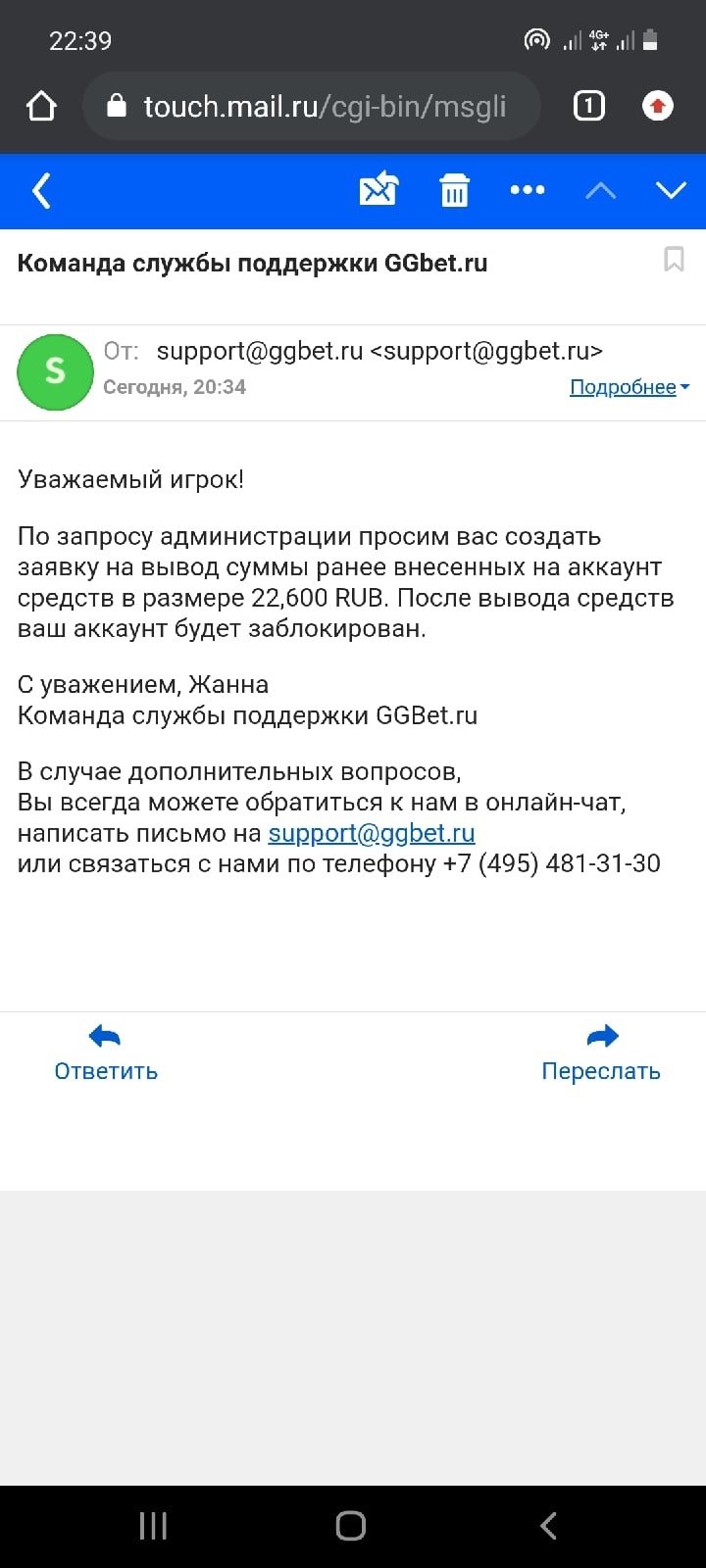Go to the previous message arrow
This screenshot has height=1568, width=706.
point(600,191)
